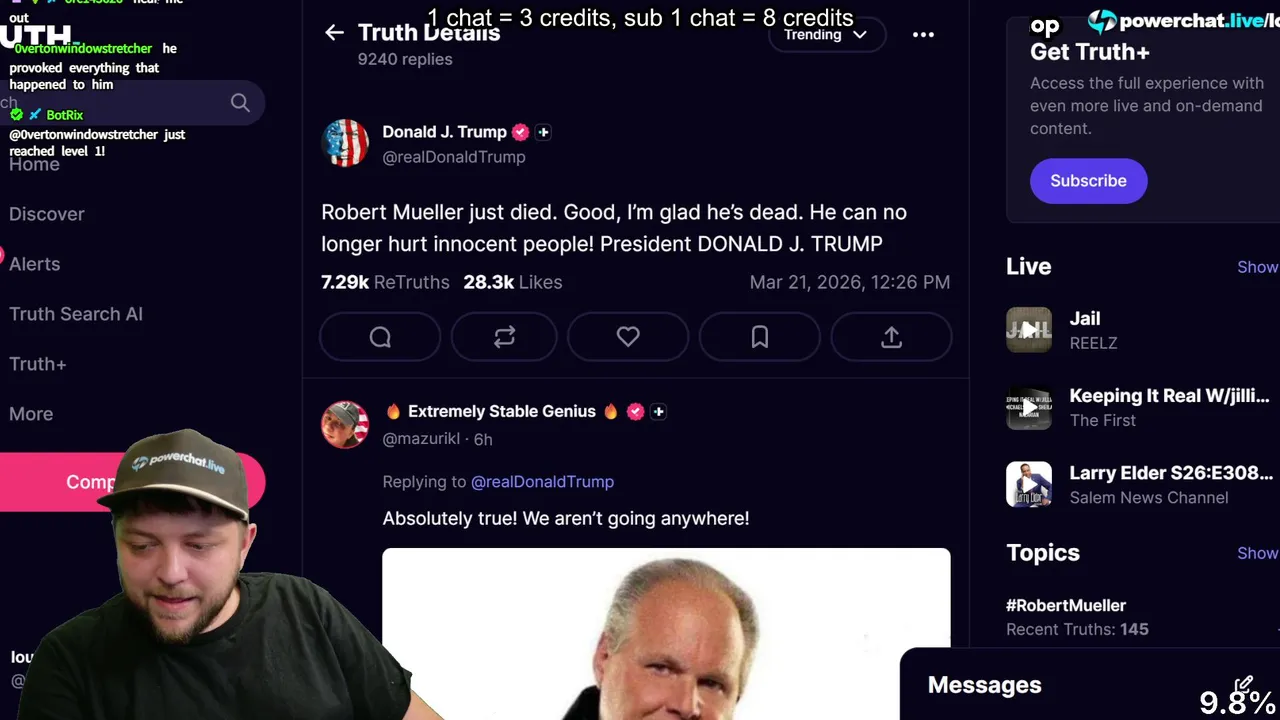Open the three-dot overflow menu
This screenshot has height=720, width=1280.
923,35
